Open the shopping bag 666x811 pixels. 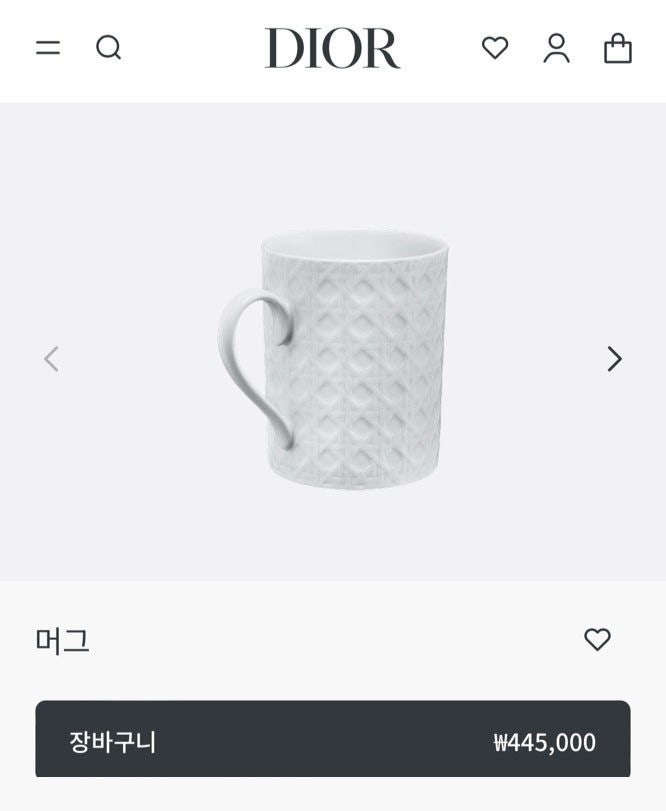point(618,47)
